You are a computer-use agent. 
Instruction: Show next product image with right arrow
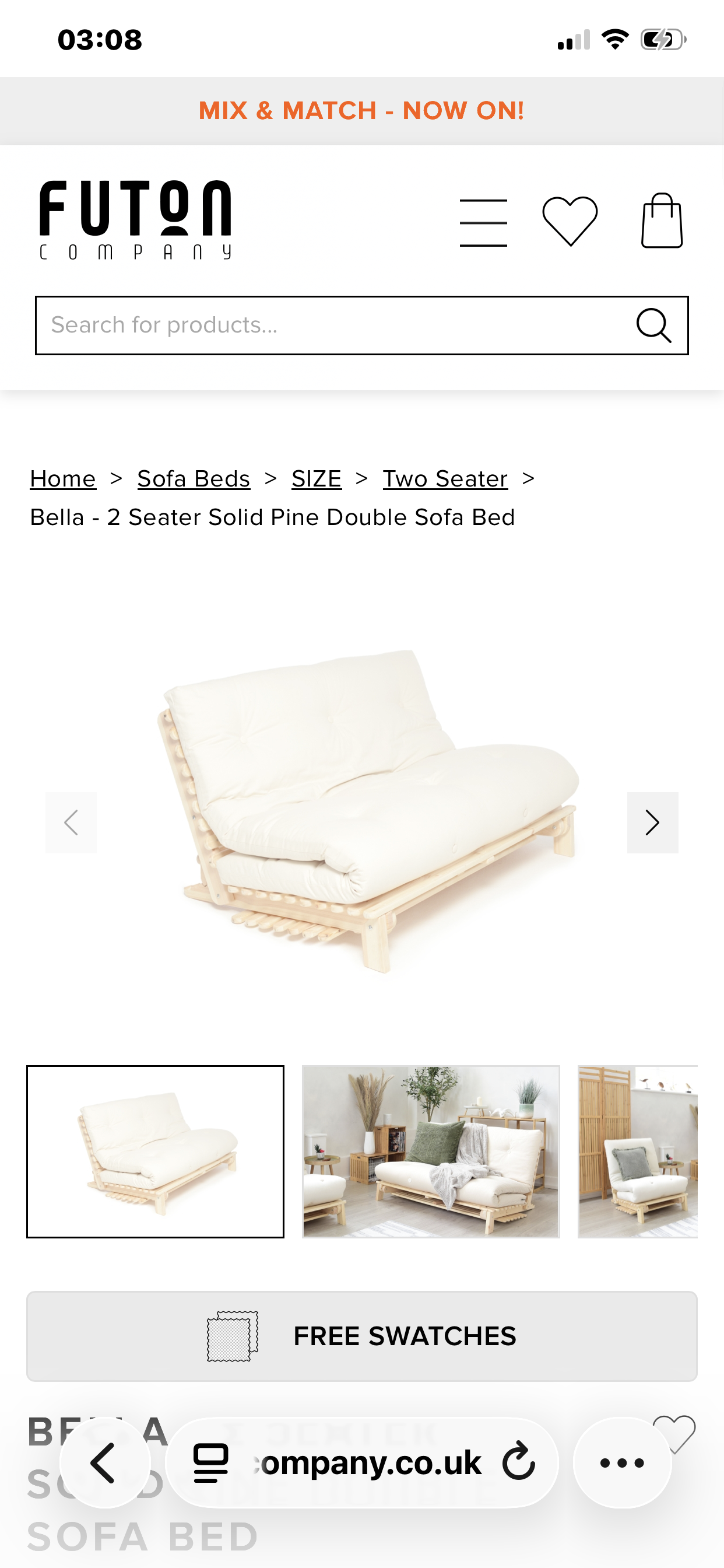click(x=652, y=822)
